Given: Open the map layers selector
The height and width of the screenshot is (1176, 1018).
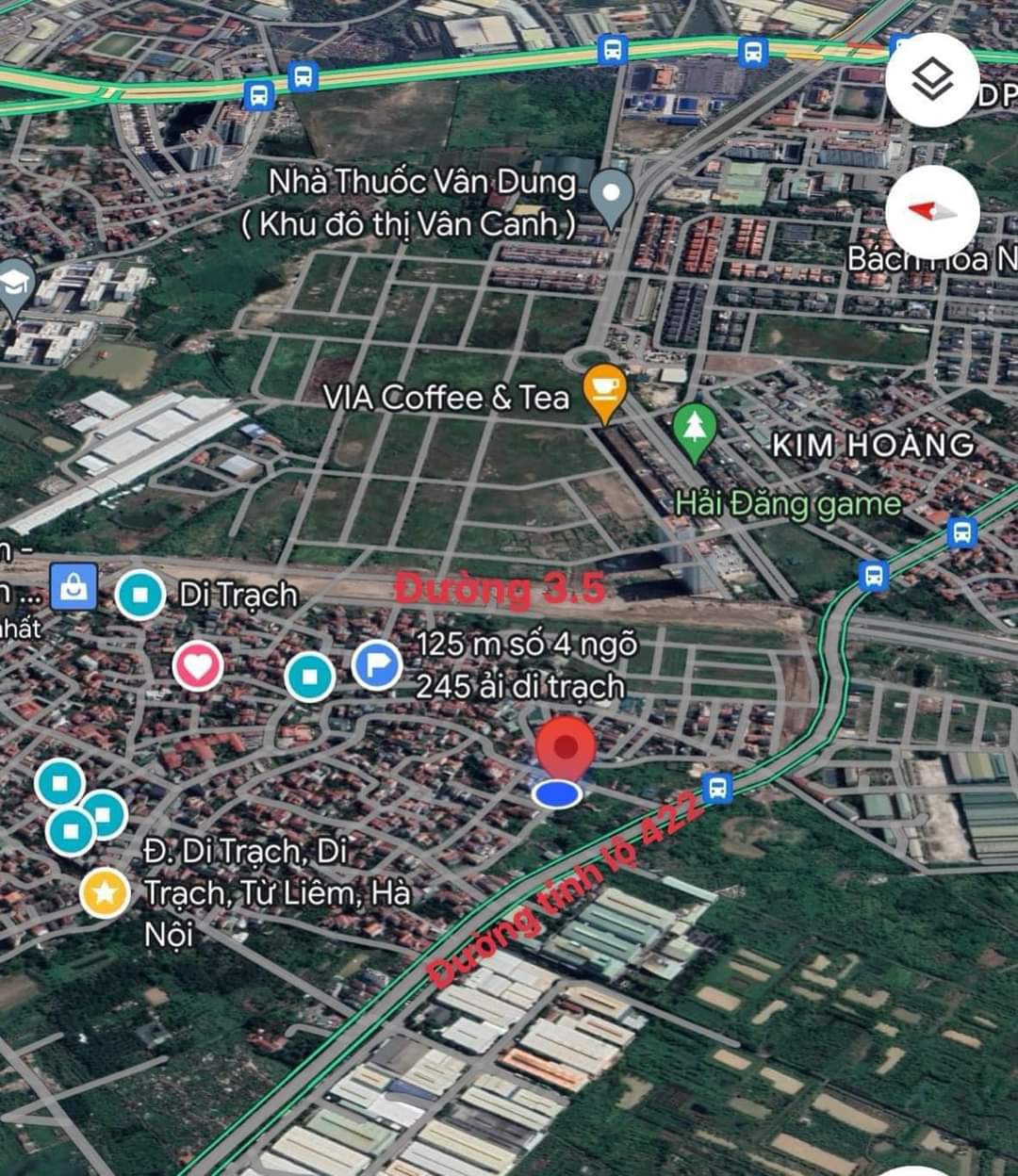Looking at the screenshot, I should (931, 81).
